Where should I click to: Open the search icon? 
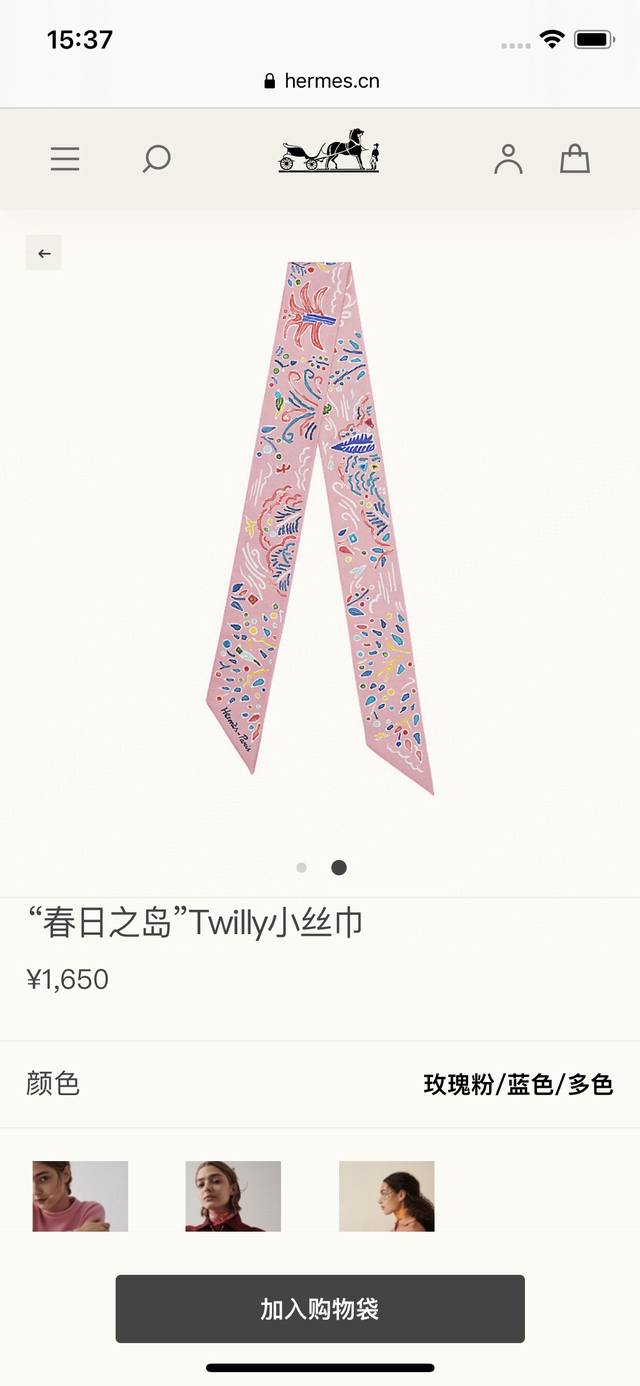pyautogui.click(x=156, y=159)
